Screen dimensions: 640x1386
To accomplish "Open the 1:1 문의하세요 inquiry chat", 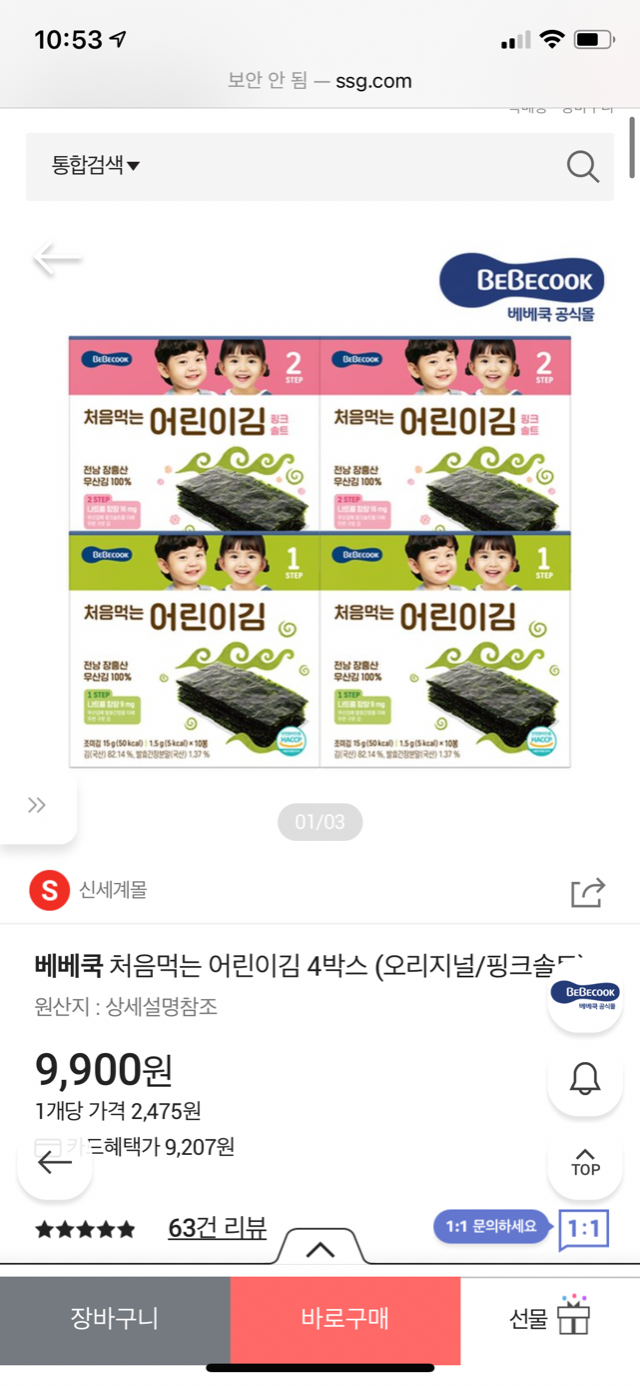I will point(522,1226).
